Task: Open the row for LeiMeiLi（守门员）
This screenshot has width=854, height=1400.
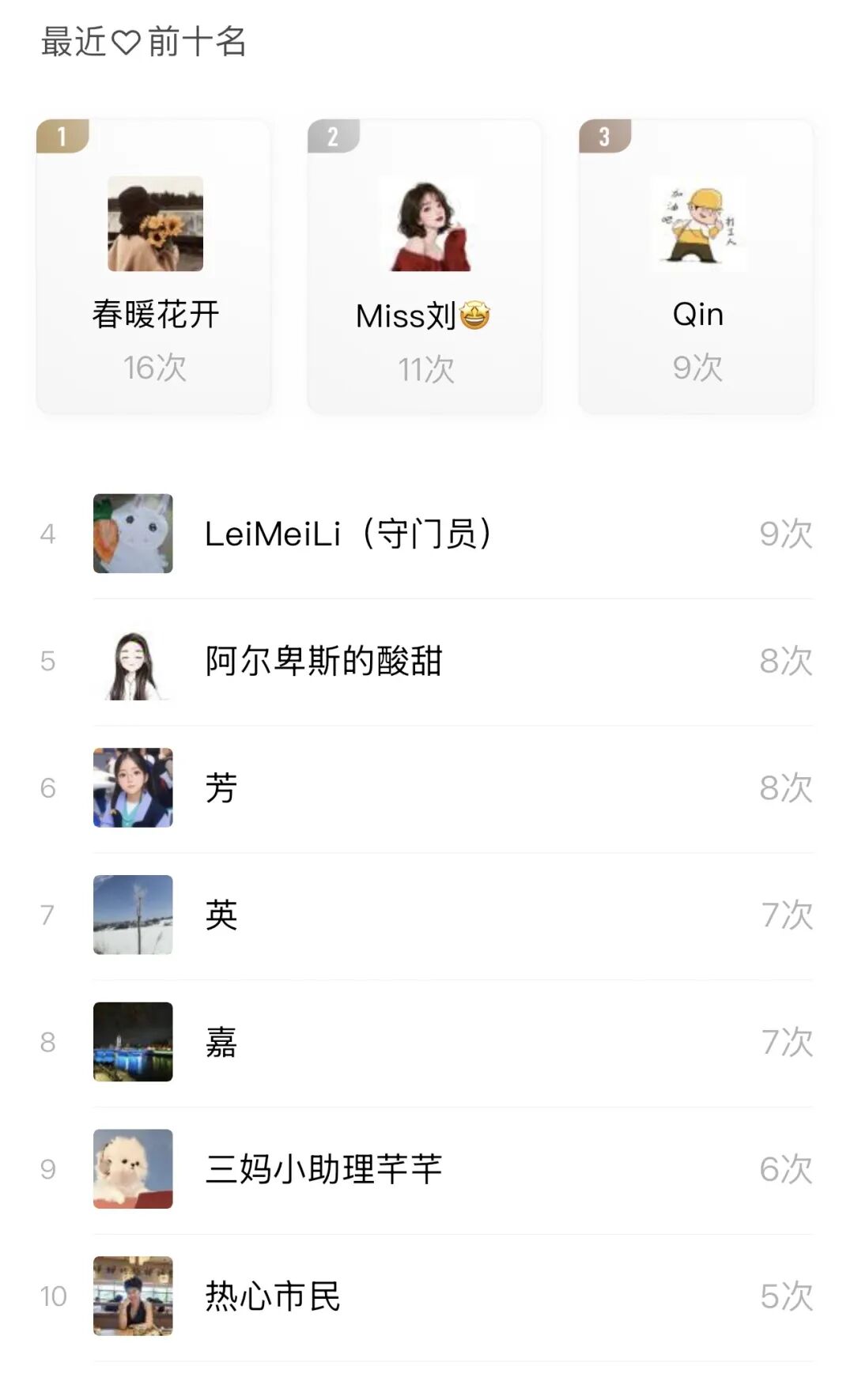Action: (427, 534)
